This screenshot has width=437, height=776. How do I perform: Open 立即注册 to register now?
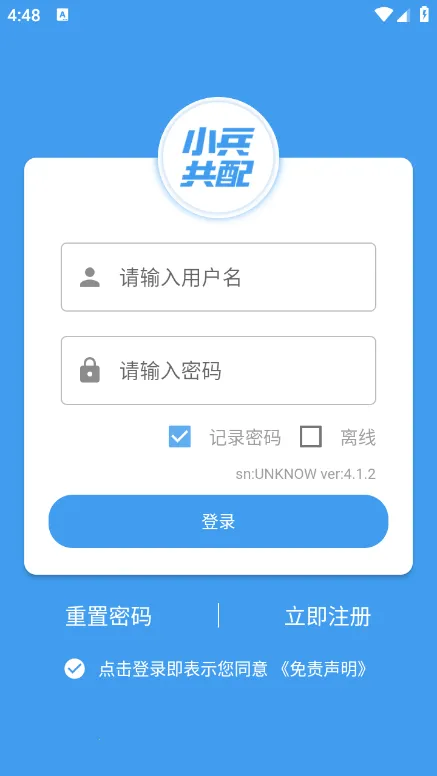coord(328,616)
